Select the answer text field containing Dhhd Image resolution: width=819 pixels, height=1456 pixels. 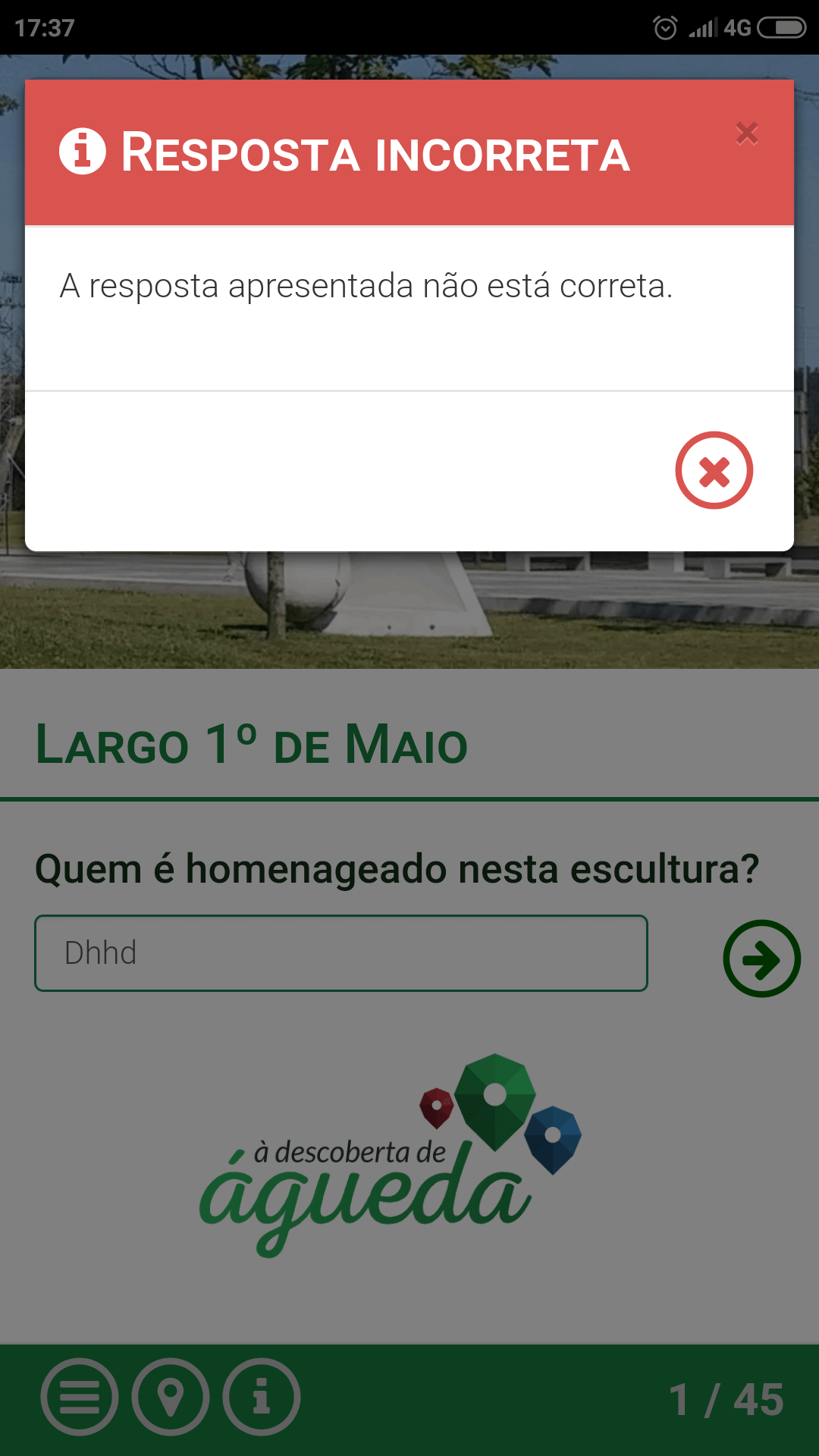pyautogui.click(x=340, y=952)
